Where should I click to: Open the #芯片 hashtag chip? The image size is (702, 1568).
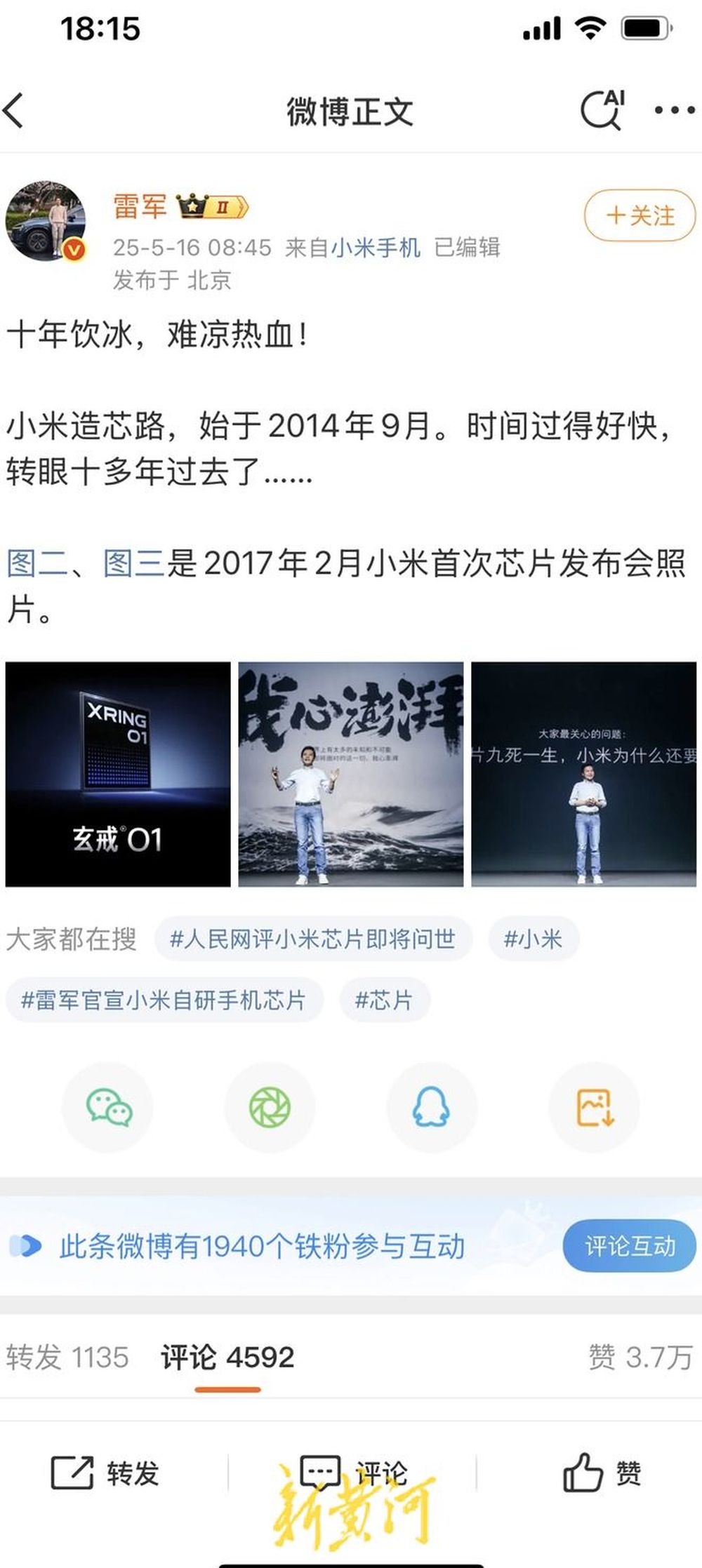click(383, 1000)
